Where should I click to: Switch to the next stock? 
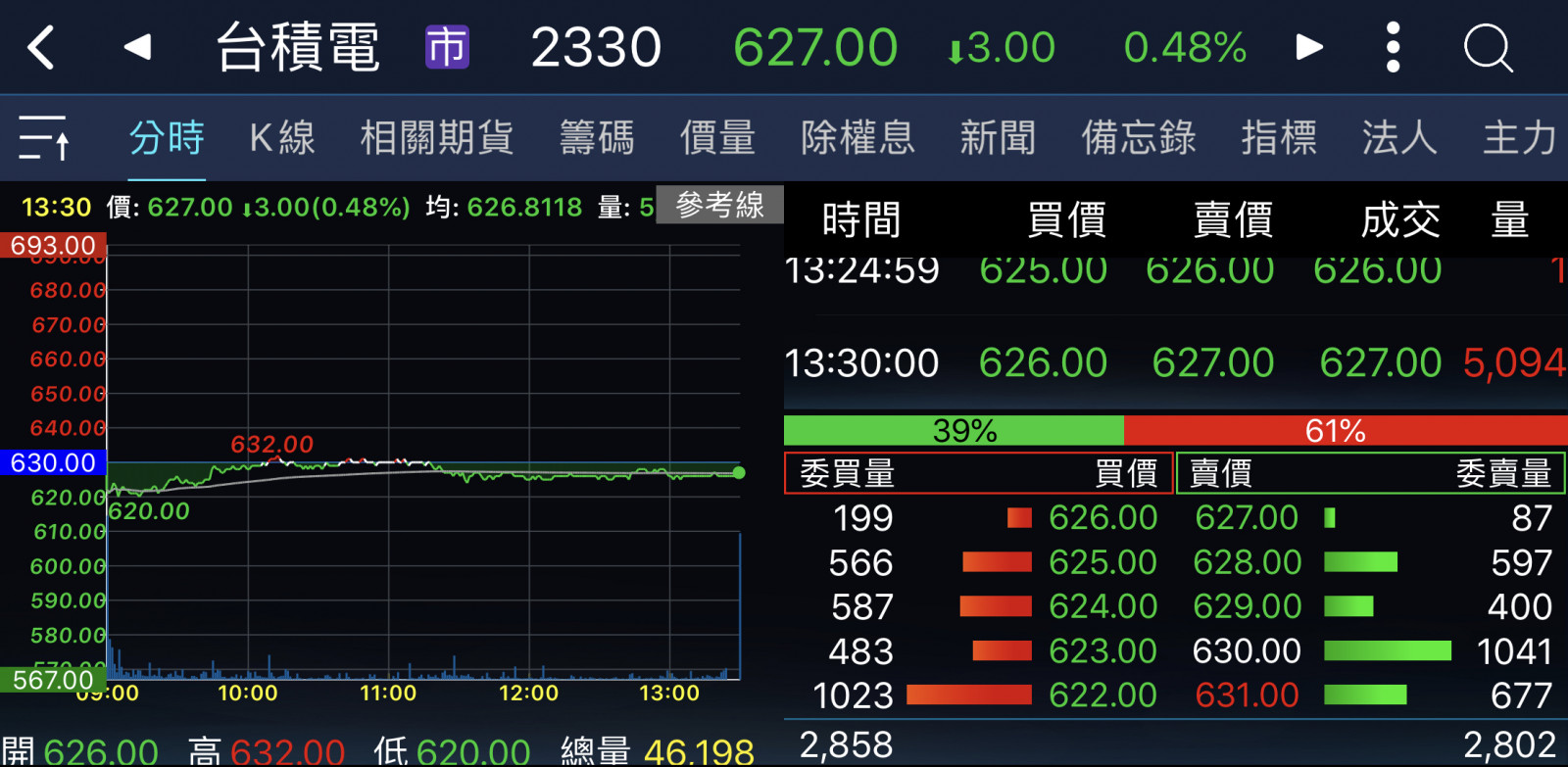(1309, 47)
